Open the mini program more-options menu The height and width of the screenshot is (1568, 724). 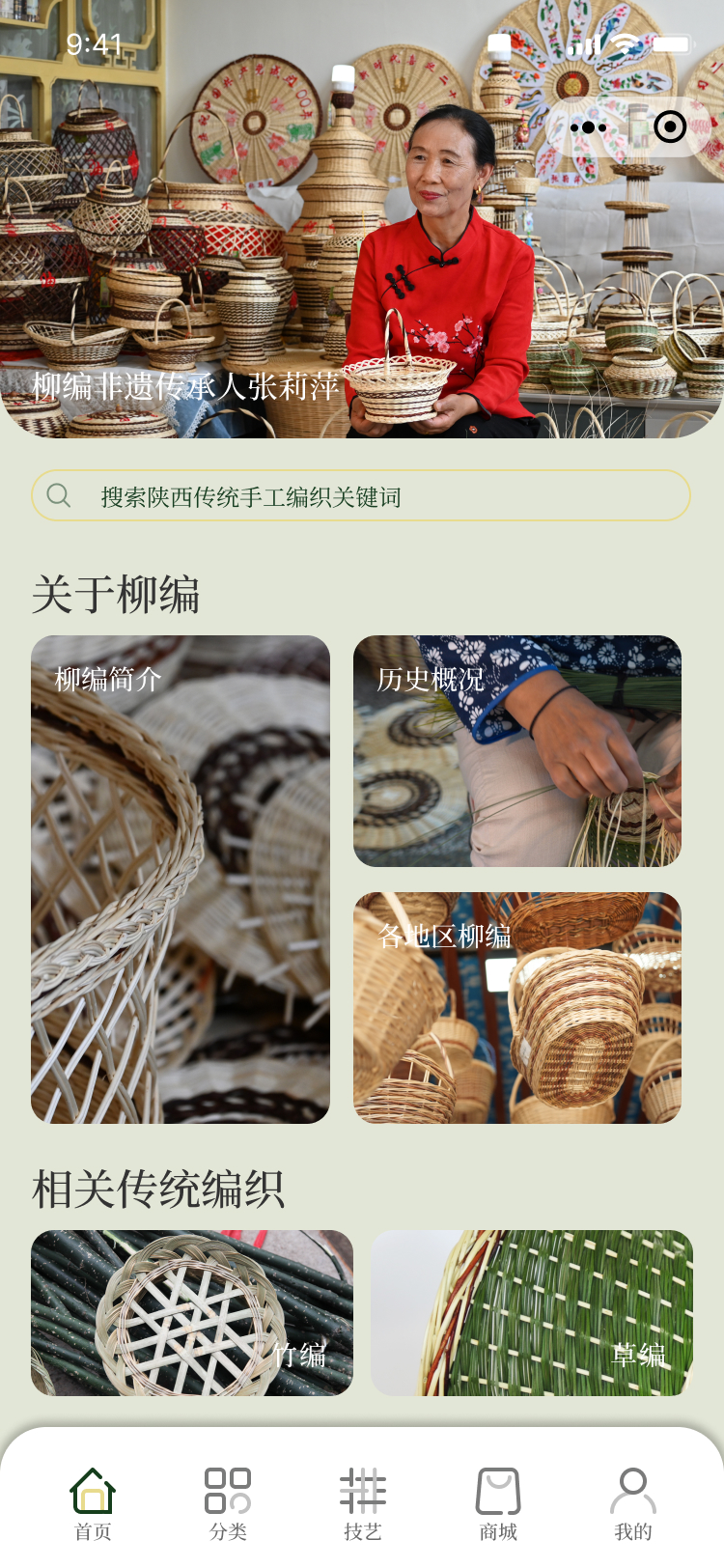point(588,127)
